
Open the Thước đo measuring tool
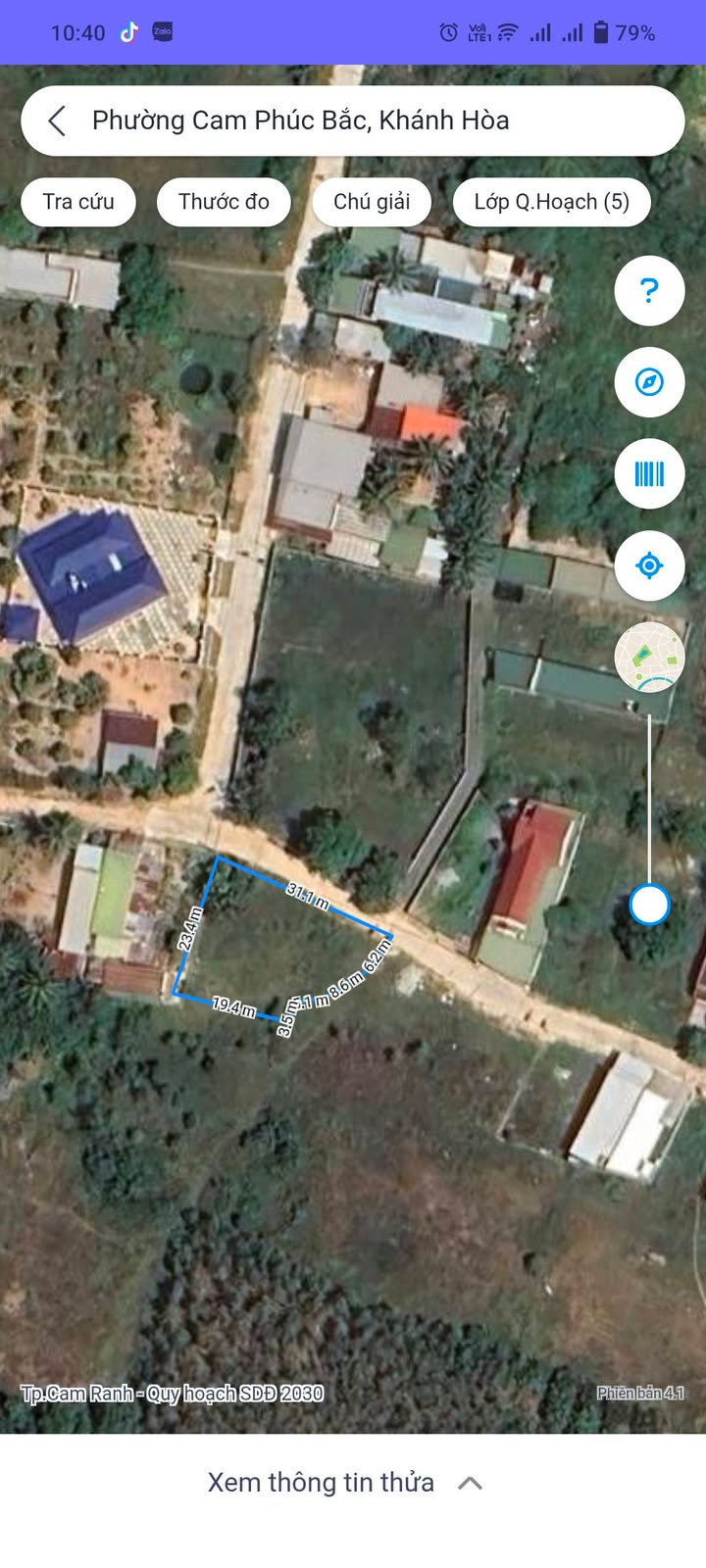[x=224, y=202]
